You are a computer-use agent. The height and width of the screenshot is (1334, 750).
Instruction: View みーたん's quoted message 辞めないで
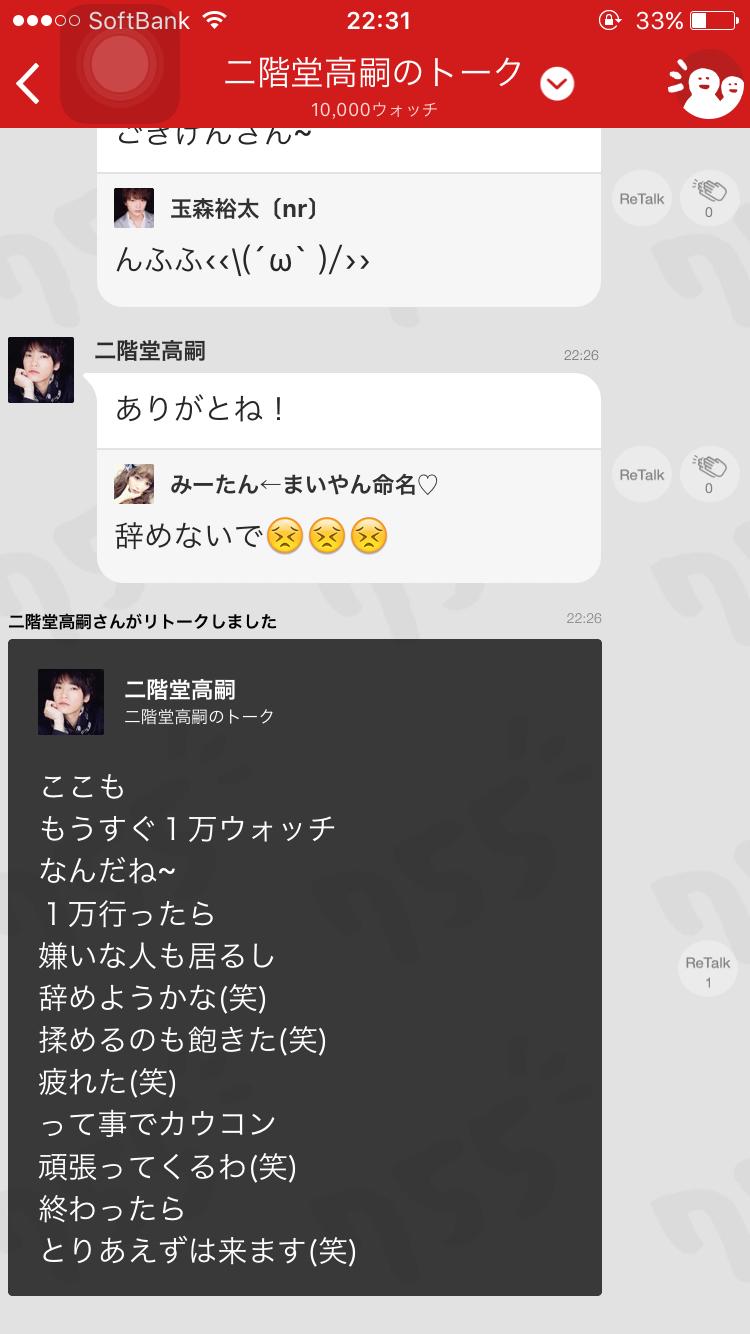coord(348,516)
